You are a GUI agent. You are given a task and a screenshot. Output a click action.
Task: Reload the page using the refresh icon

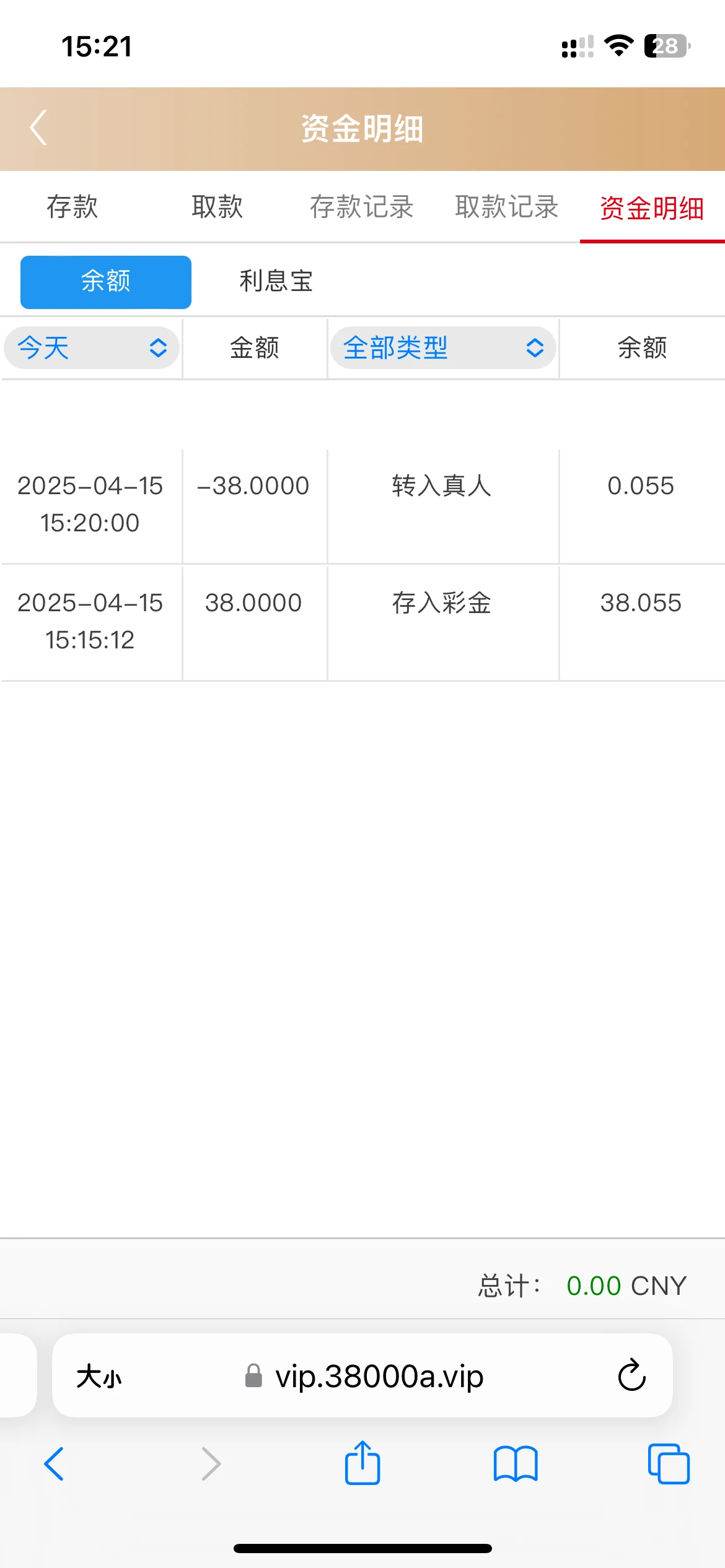coord(630,1377)
